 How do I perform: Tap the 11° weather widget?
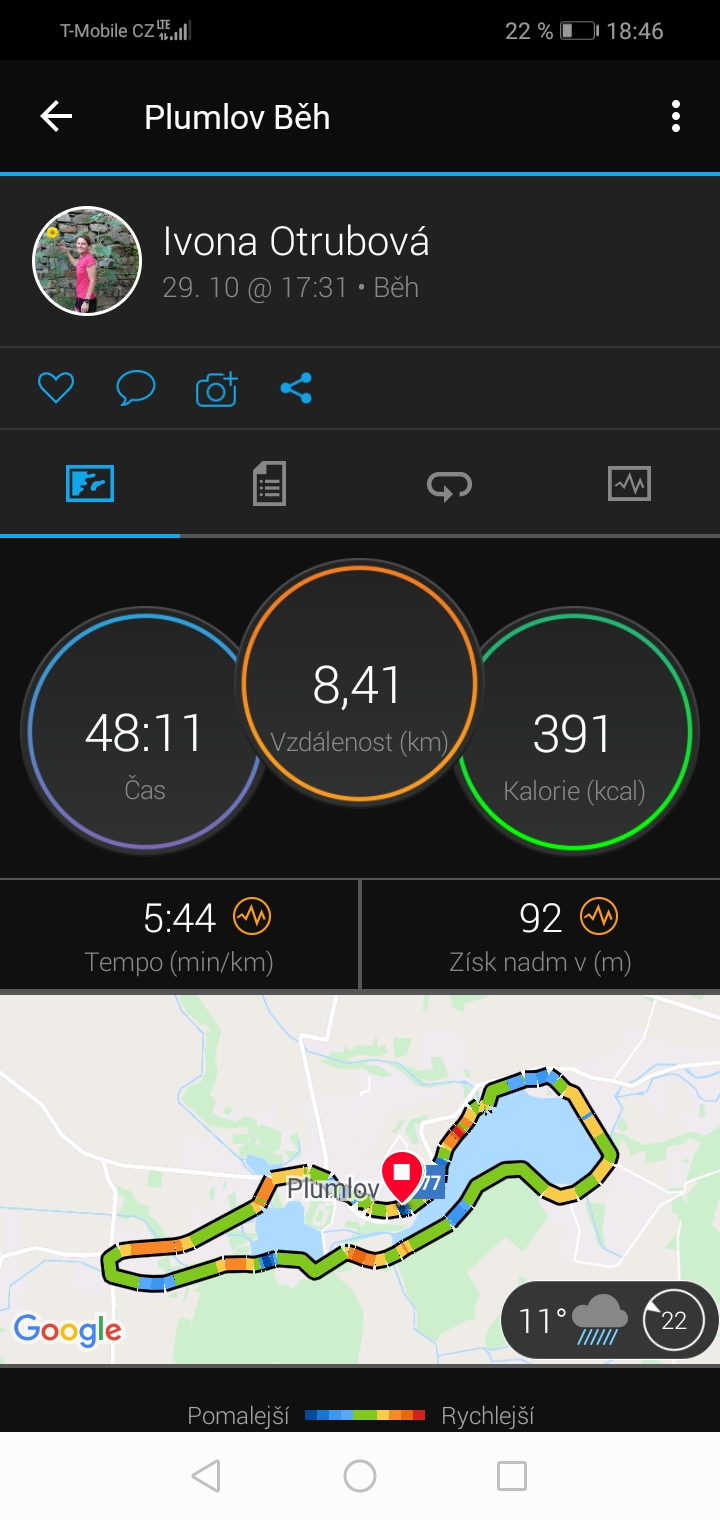609,1321
